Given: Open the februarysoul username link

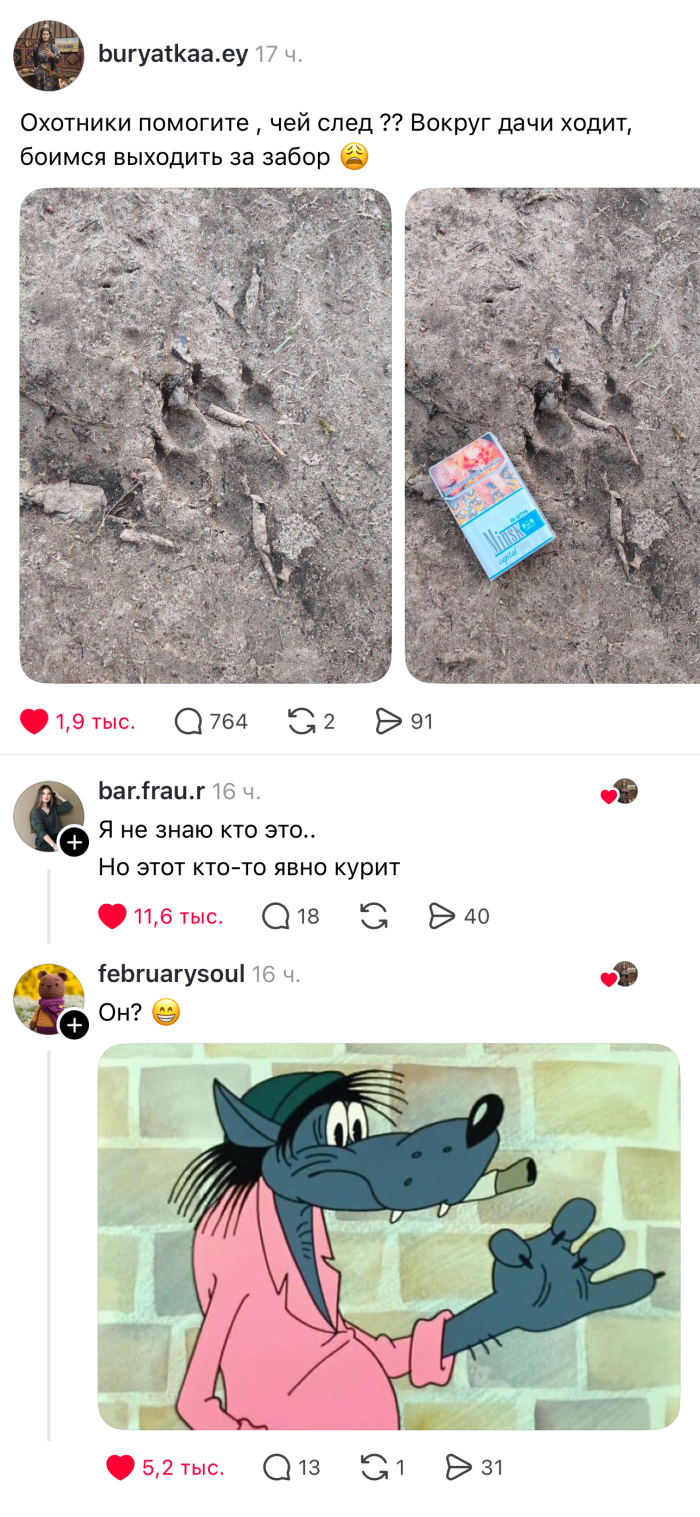Looking at the screenshot, I should 171,974.
